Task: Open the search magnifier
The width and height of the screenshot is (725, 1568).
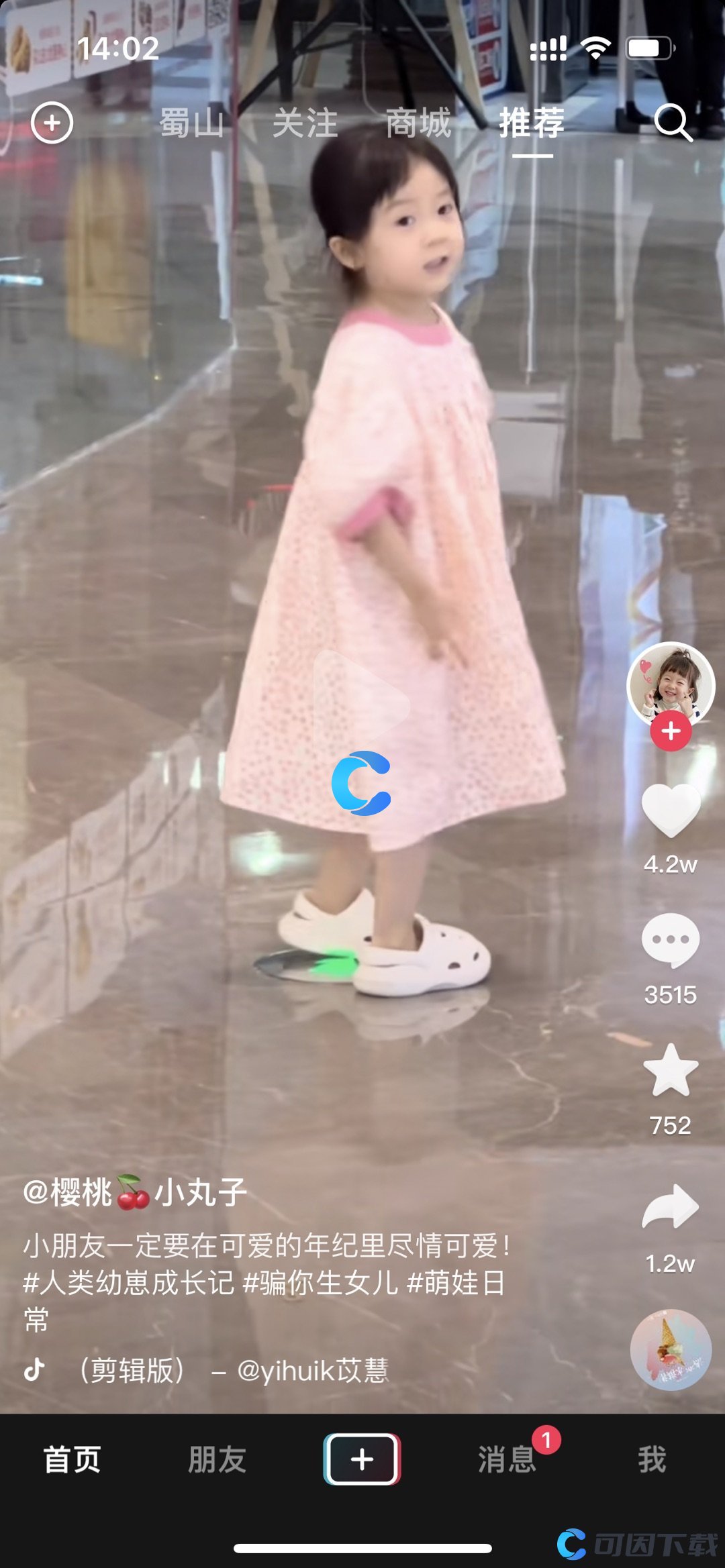Action: (672, 123)
